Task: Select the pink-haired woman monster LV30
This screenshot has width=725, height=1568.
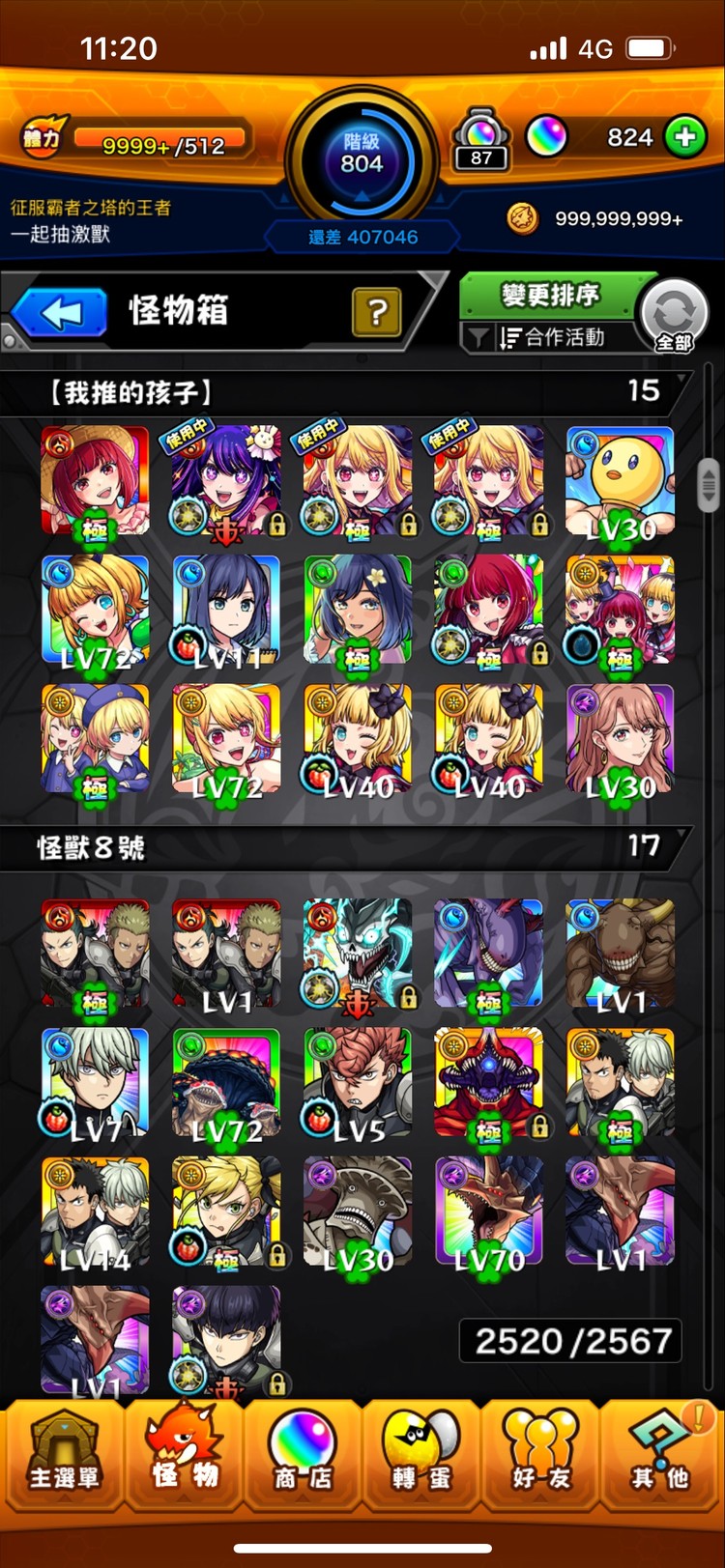Action: (620, 739)
